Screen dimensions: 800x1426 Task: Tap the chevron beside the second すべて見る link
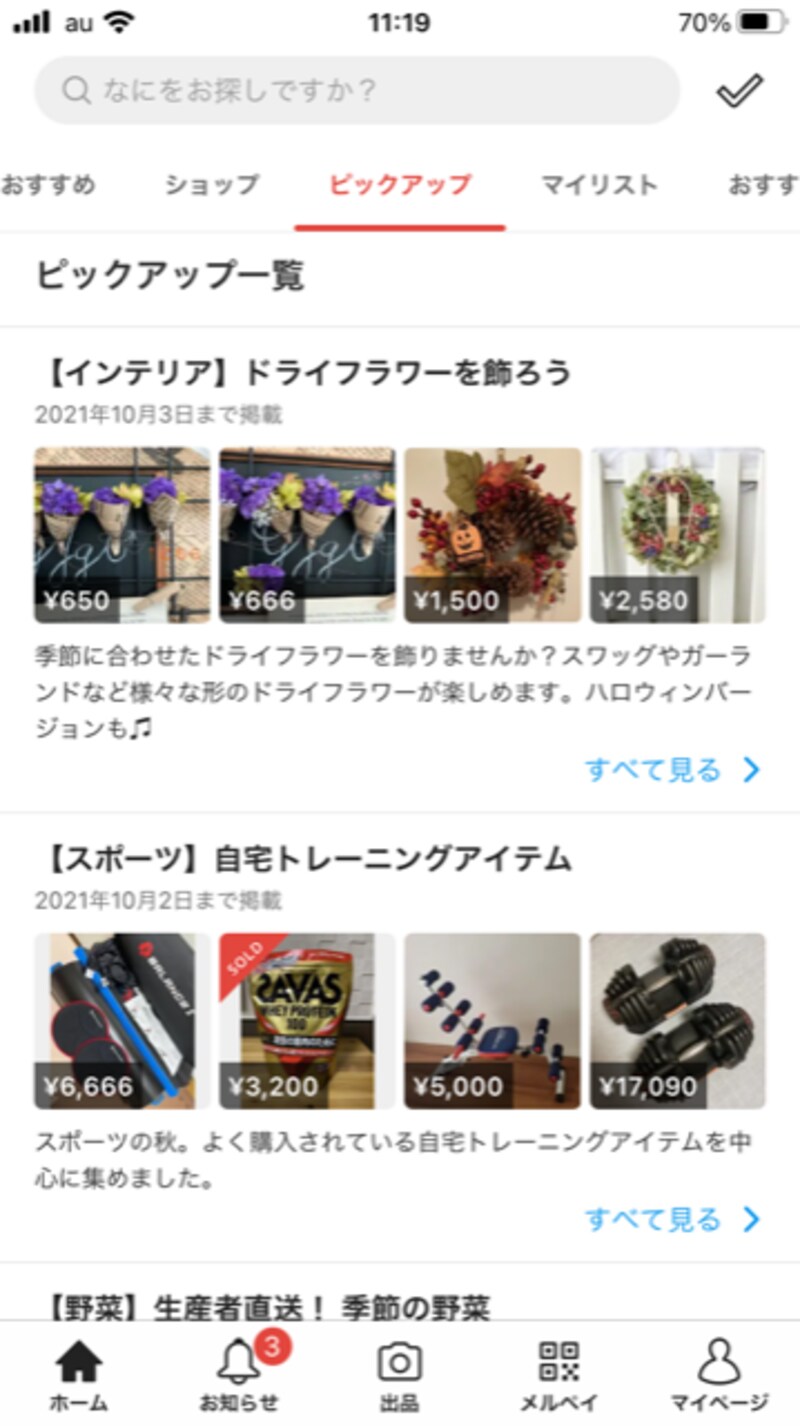point(749,1220)
